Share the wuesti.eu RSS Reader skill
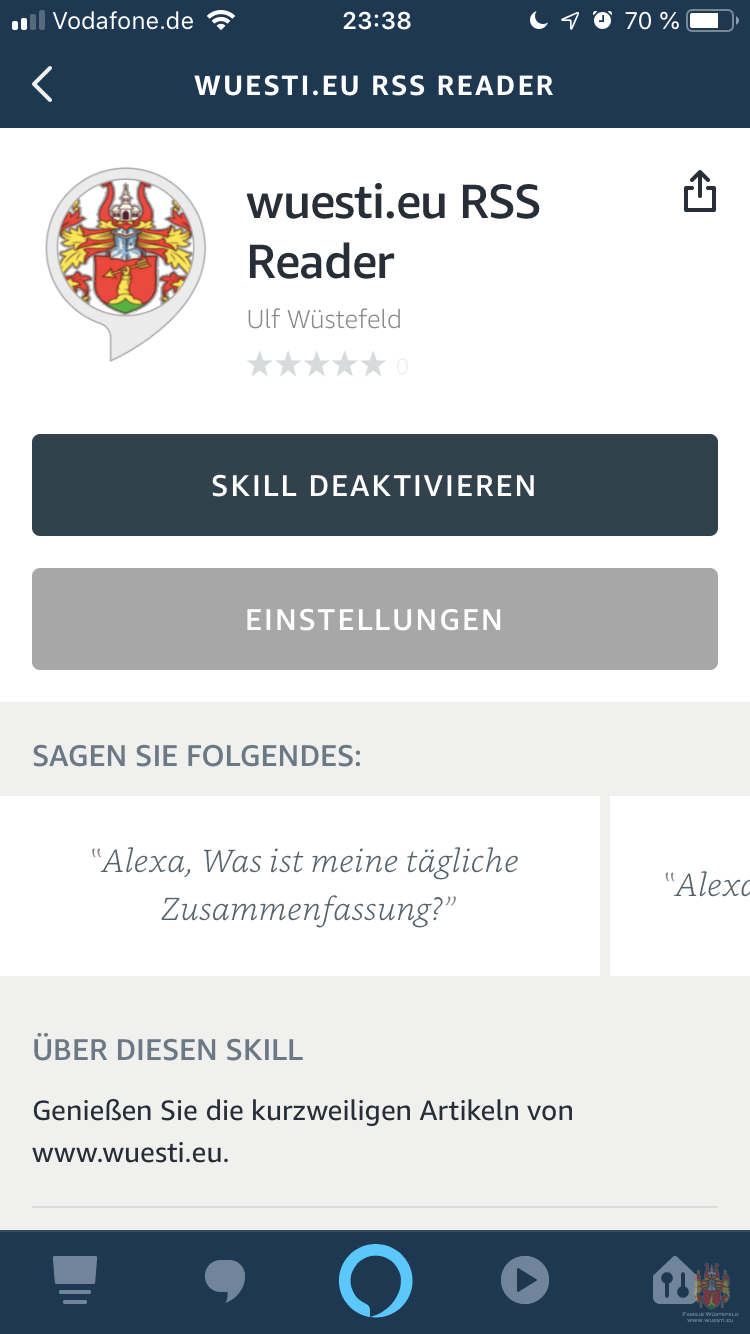This screenshot has width=750, height=1334. (x=700, y=191)
